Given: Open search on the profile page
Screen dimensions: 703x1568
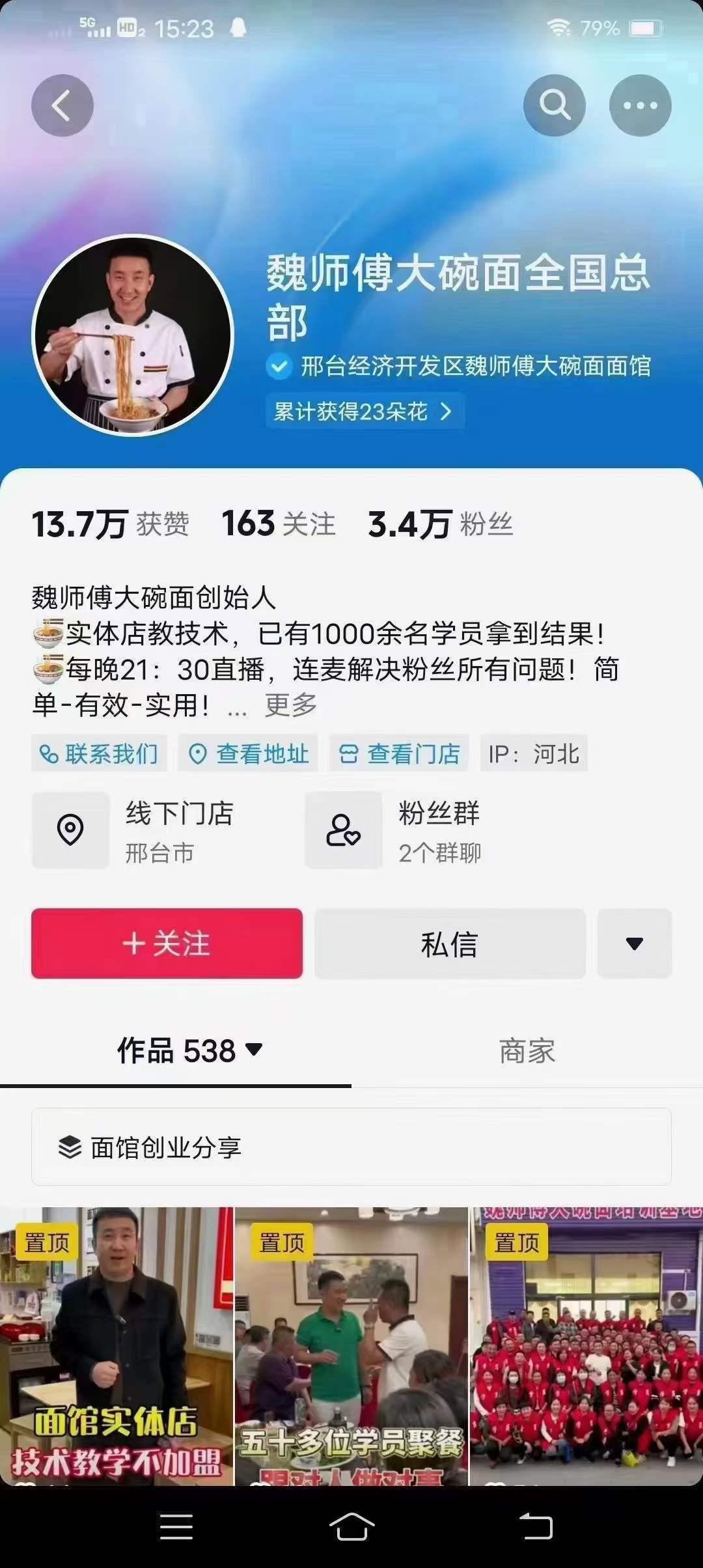Looking at the screenshot, I should pyautogui.click(x=553, y=104).
